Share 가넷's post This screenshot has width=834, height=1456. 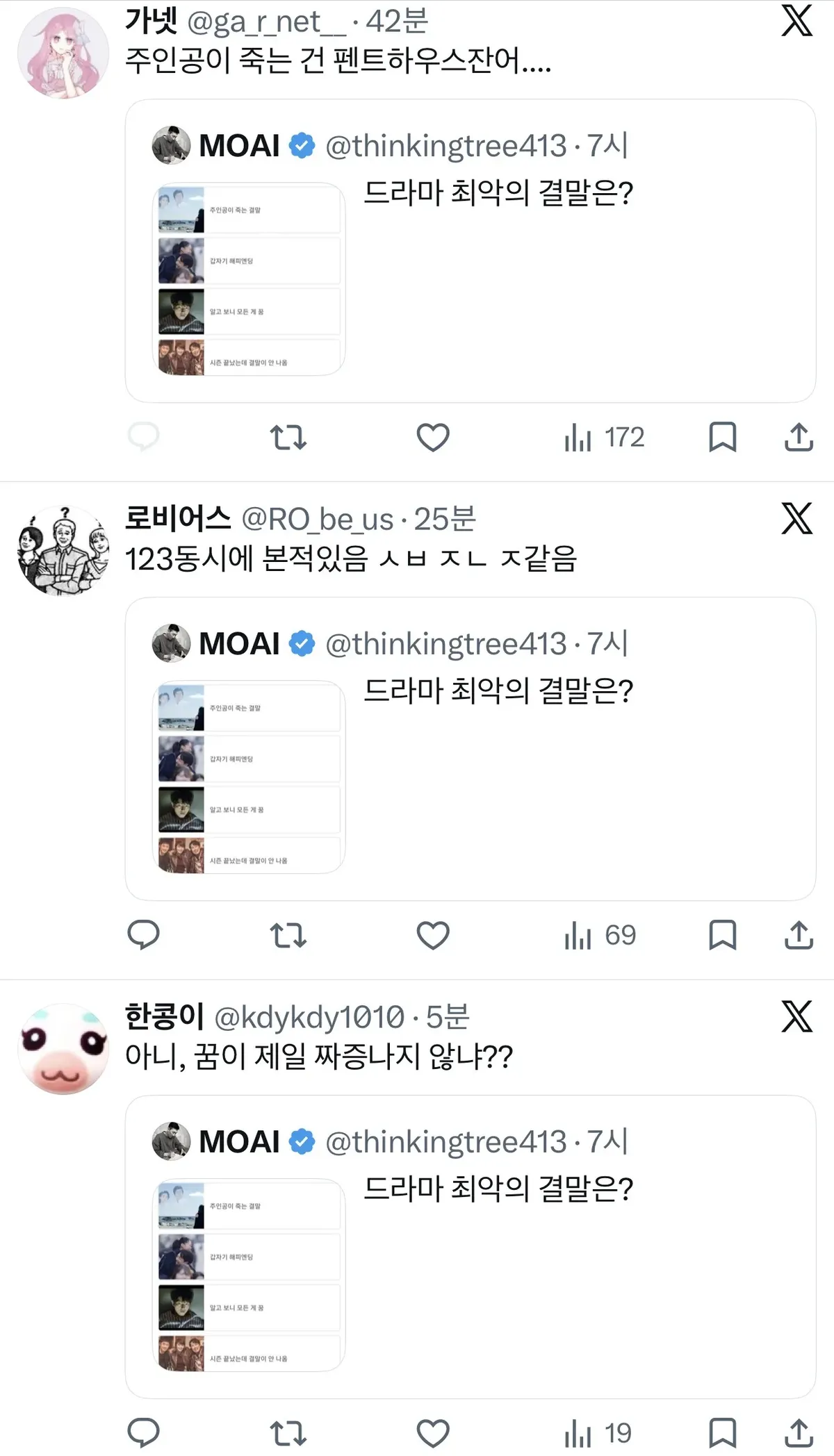[x=799, y=438]
